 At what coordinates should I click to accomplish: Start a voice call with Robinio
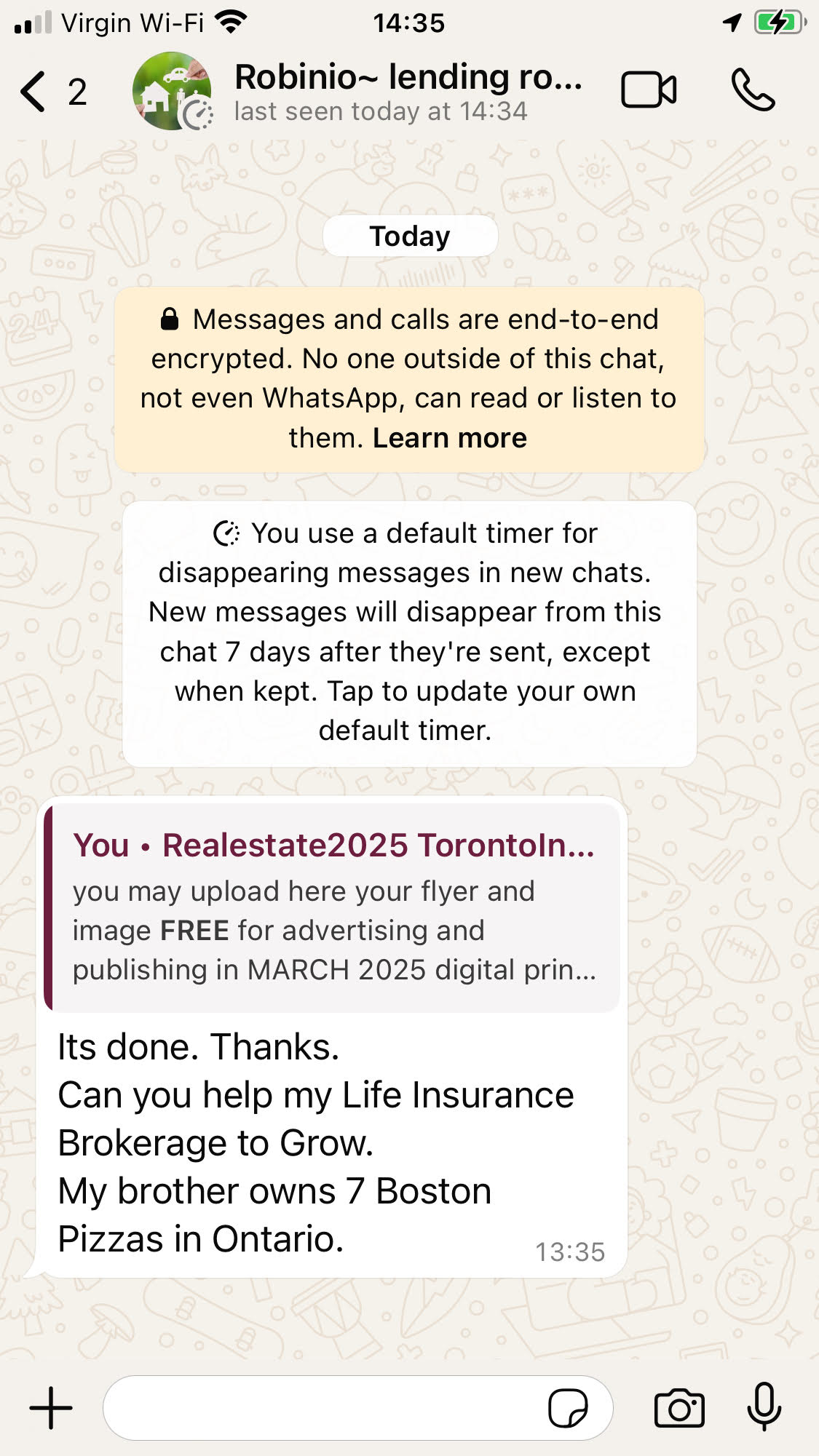(x=753, y=90)
